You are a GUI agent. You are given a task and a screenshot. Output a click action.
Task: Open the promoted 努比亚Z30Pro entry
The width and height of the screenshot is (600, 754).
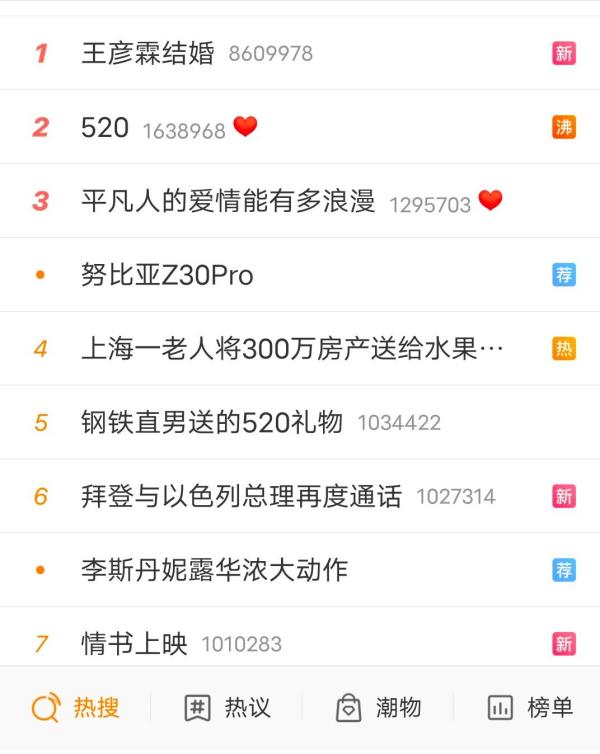(167, 275)
